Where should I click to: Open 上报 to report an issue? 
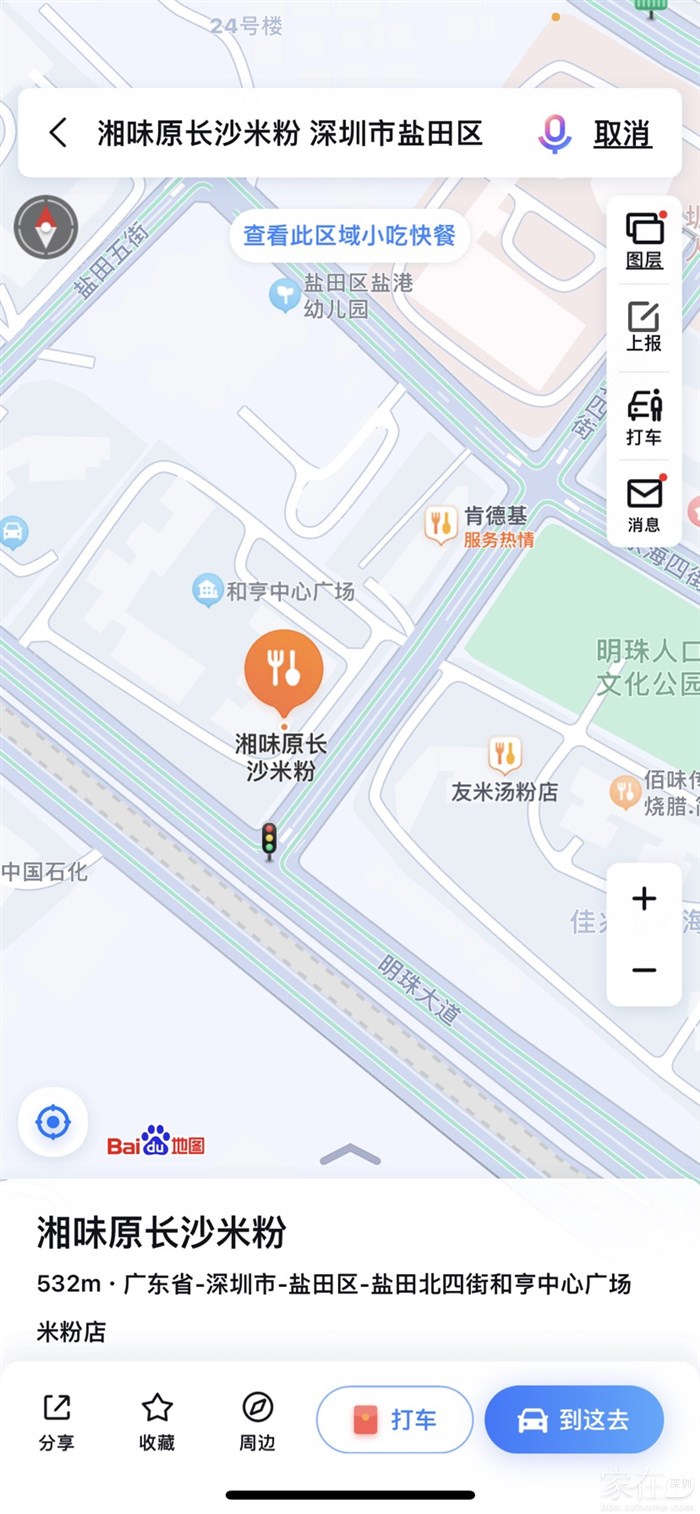644,327
